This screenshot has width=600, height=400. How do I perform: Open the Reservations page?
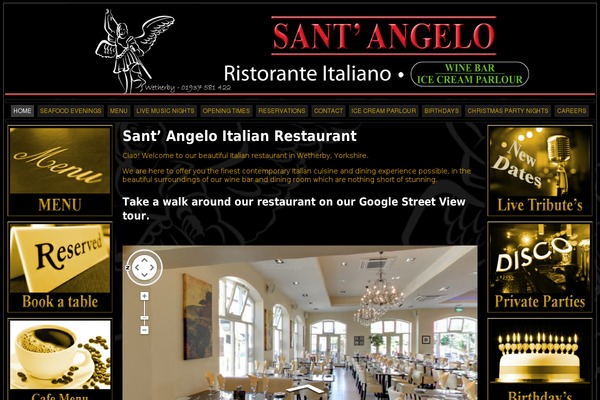coord(281,111)
